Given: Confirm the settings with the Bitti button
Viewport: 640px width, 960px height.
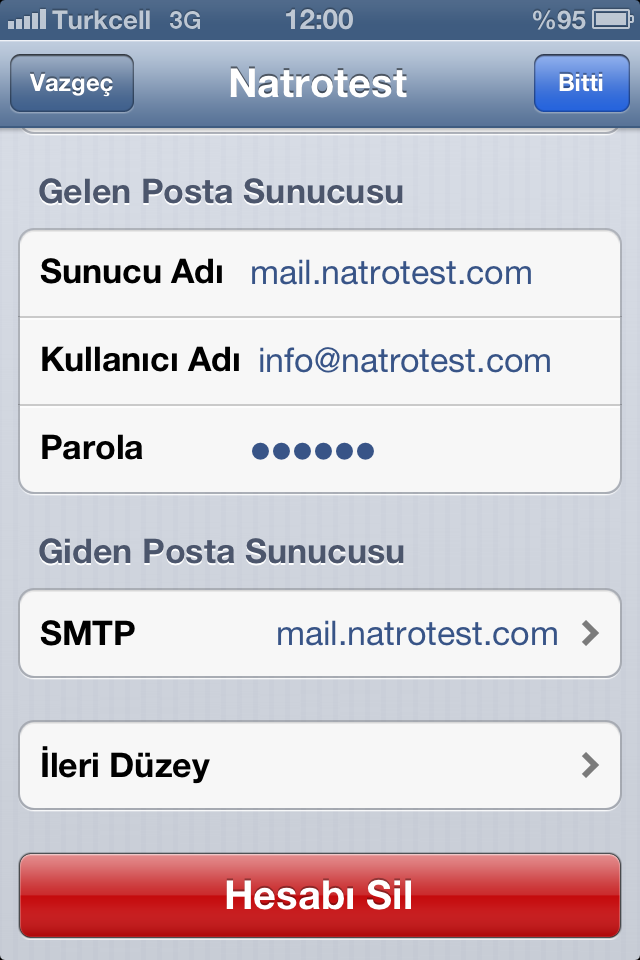Looking at the screenshot, I should click(x=580, y=83).
